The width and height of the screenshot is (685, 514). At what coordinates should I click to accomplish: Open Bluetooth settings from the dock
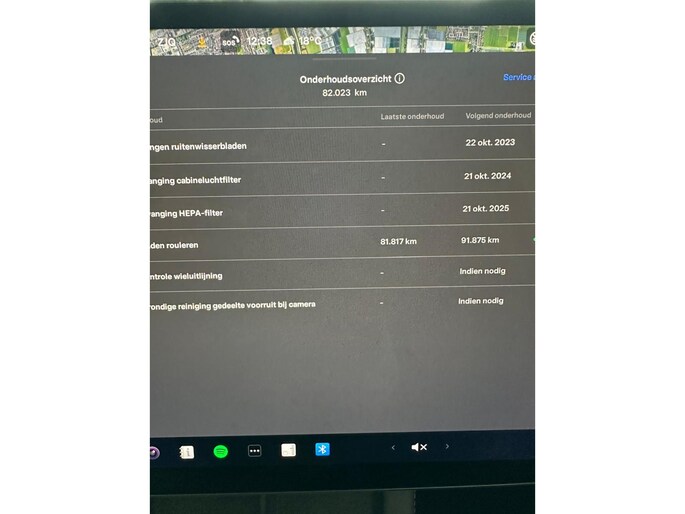click(322, 450)
